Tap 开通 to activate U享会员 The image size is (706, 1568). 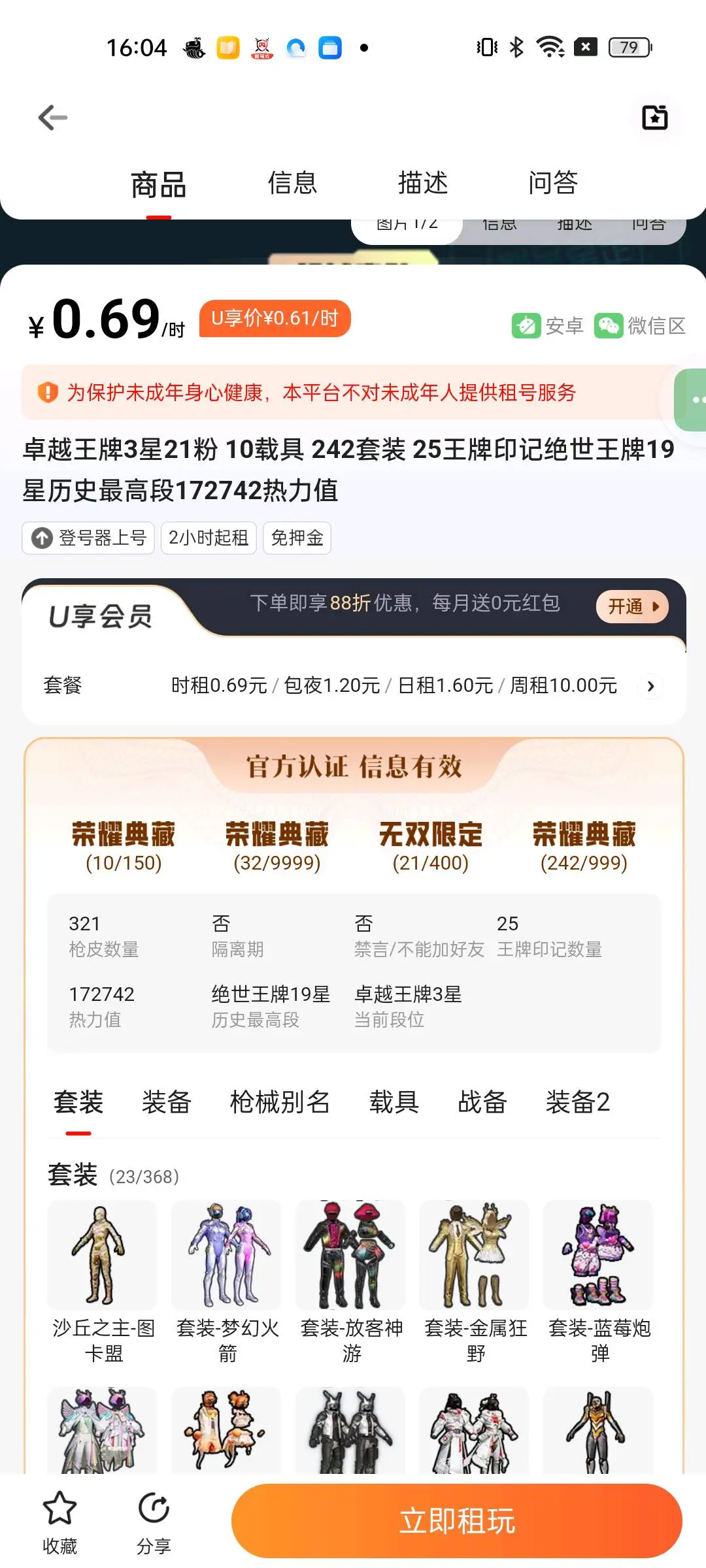point(632,606)
